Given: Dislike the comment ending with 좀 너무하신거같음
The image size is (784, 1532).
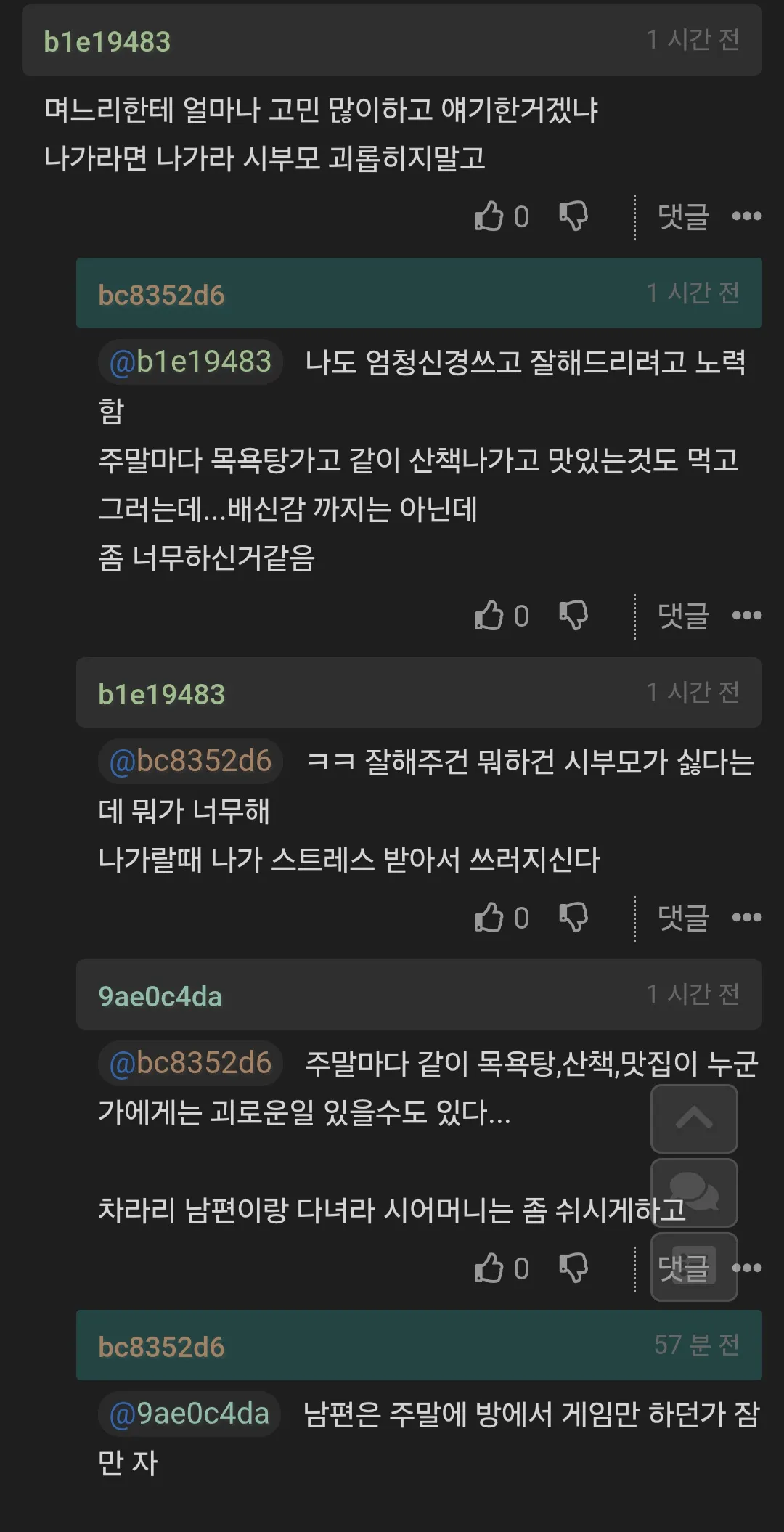Looking at the screenshot, I should tap(573, 616).
